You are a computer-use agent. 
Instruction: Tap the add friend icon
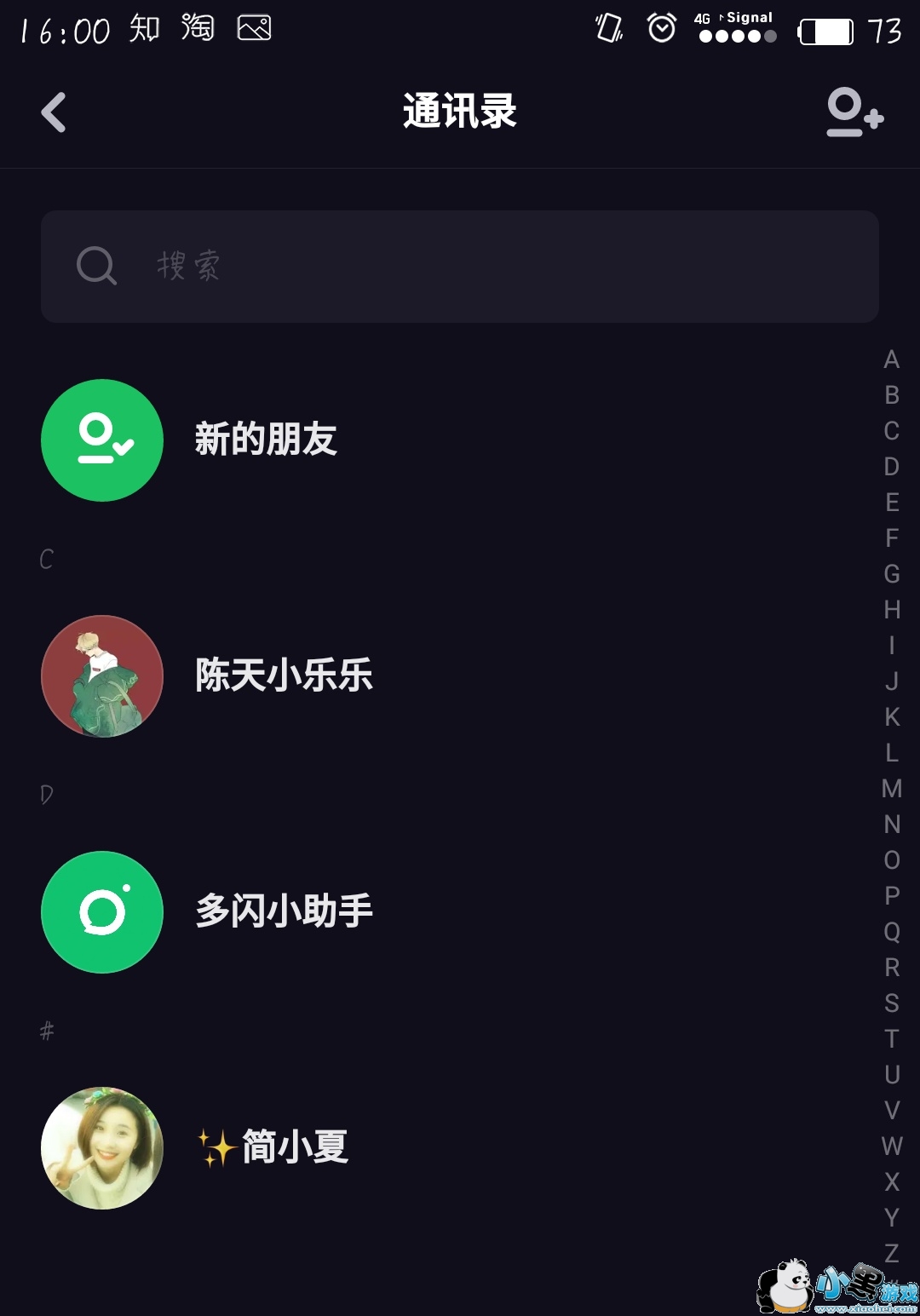(854, 112)
